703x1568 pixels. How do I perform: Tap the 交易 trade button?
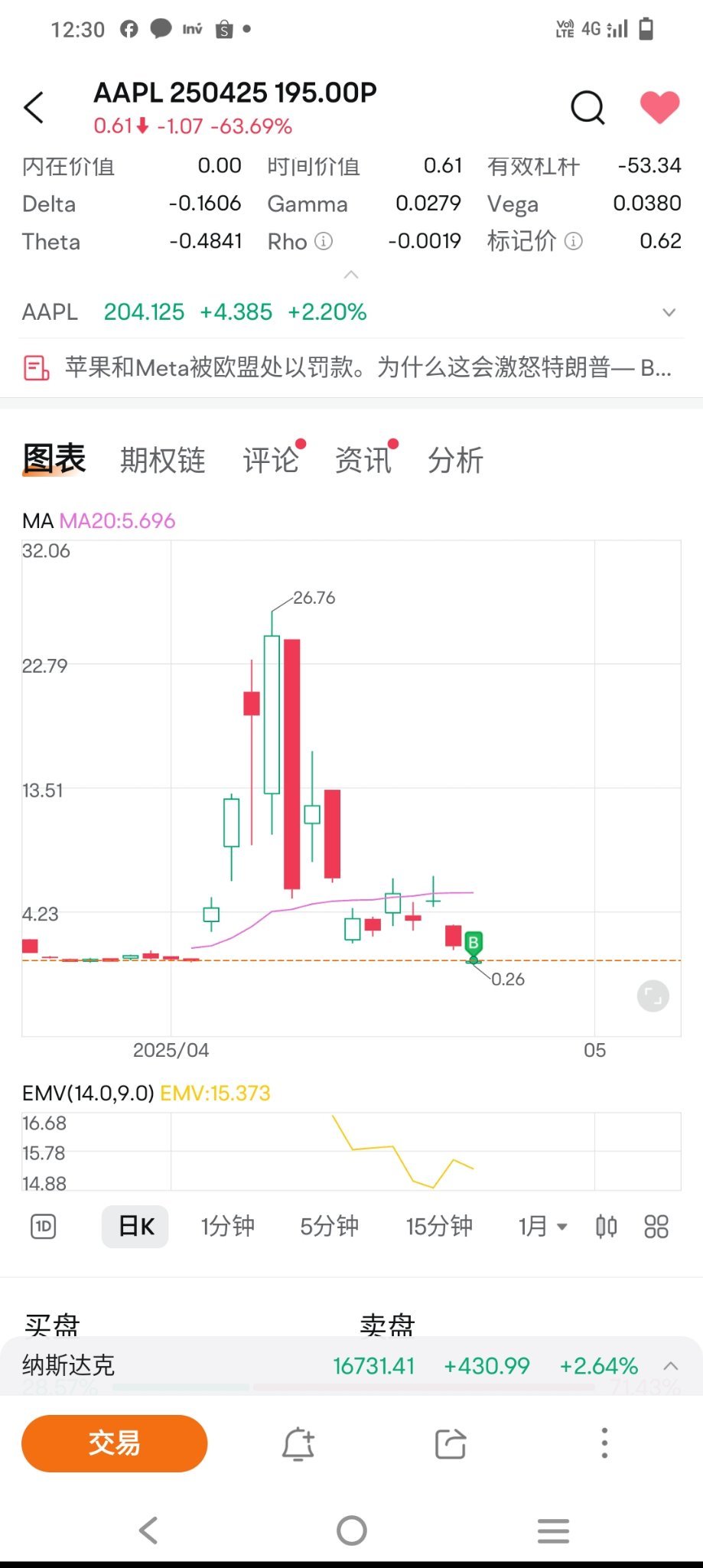click(x=115, y=1443)
